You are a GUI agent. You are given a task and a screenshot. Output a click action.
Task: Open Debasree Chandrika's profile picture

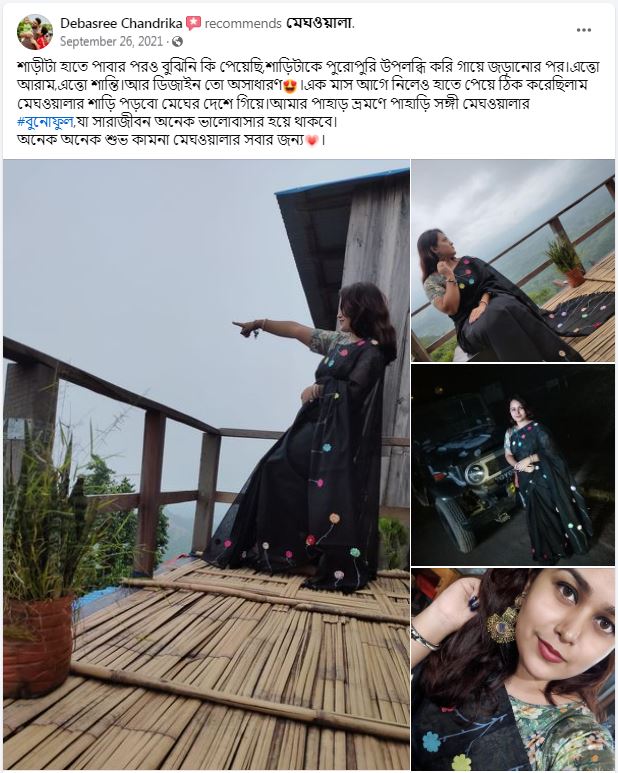pos(35,32)
